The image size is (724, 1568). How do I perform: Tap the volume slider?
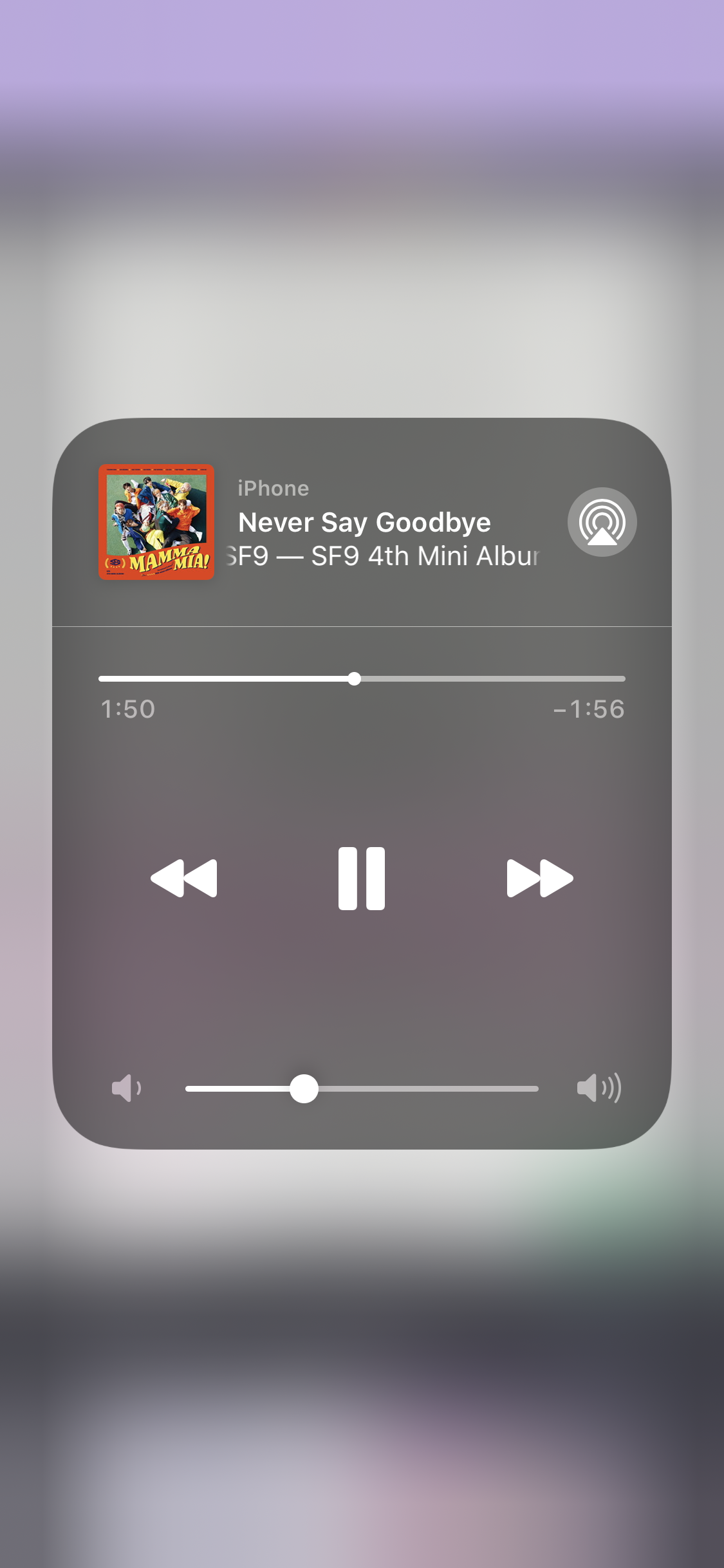click(362, 1088)
